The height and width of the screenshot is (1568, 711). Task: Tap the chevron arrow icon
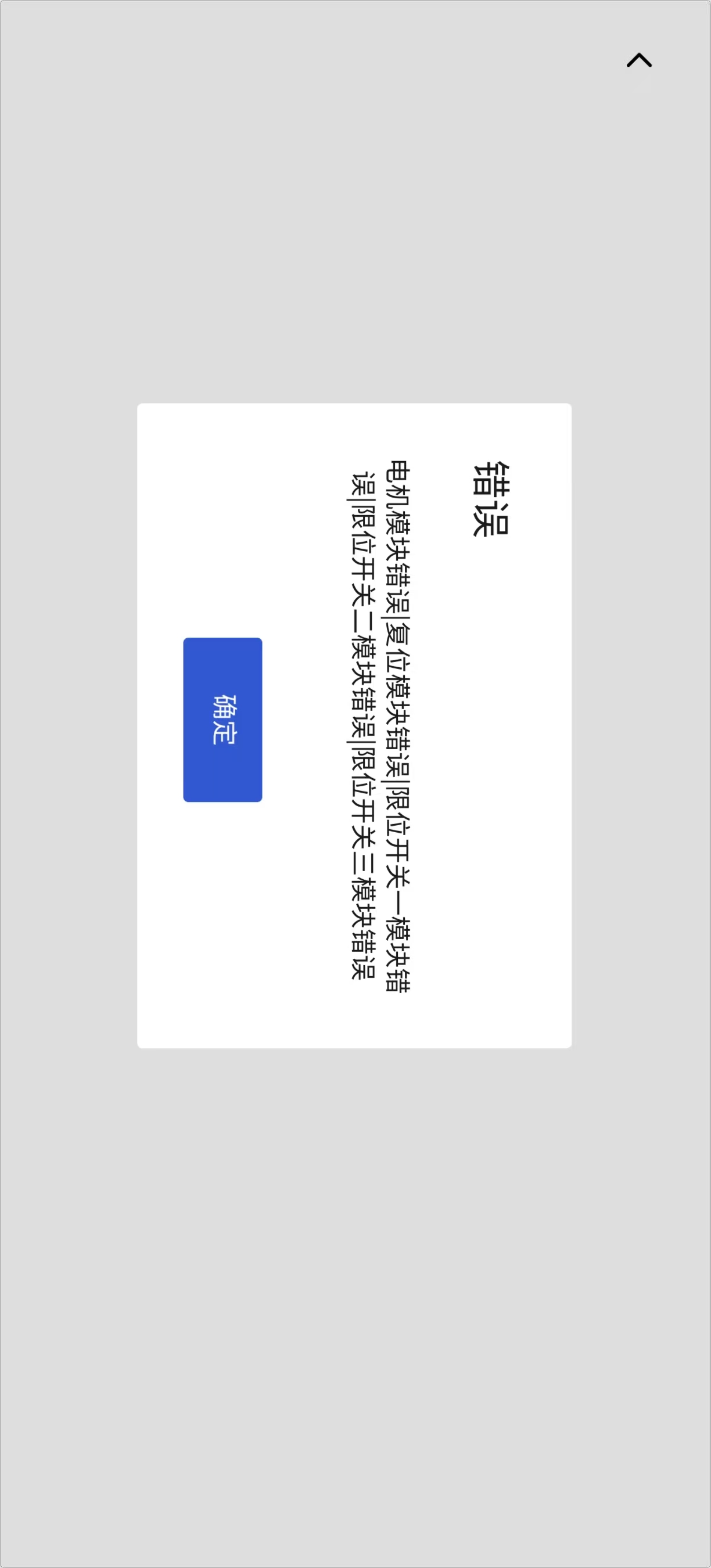point(638,60)
